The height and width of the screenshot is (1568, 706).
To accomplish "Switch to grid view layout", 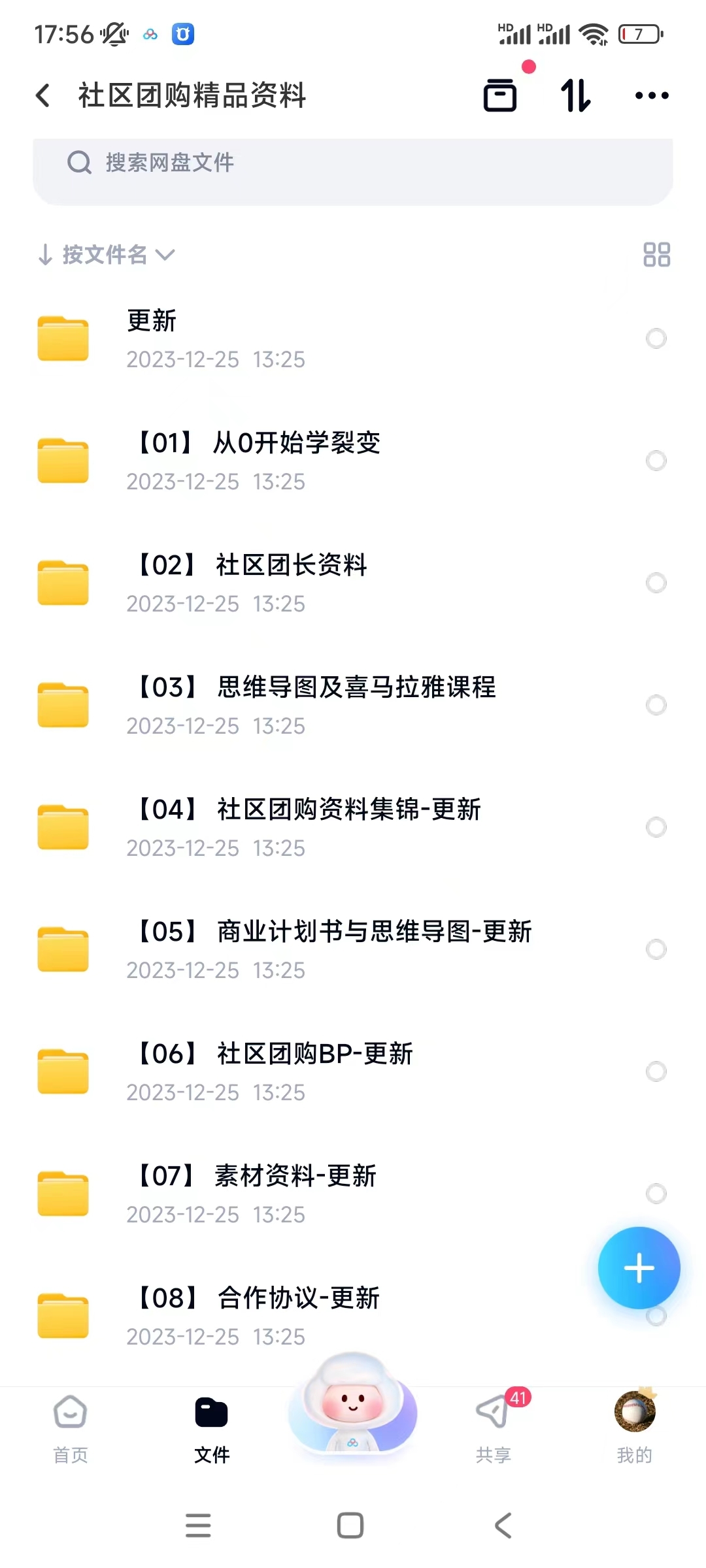I will click(656, 254).
